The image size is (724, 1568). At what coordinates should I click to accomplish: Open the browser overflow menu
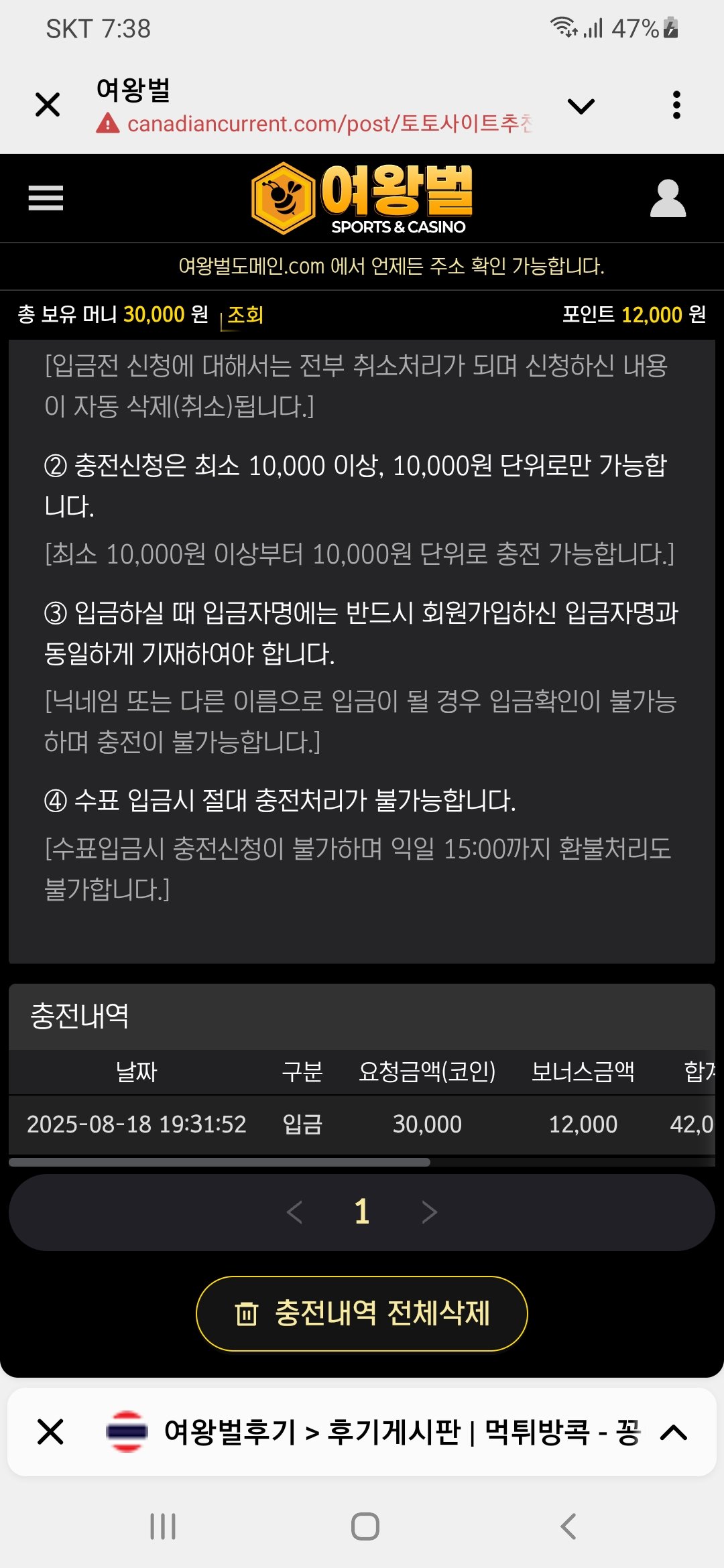[676, 105]
